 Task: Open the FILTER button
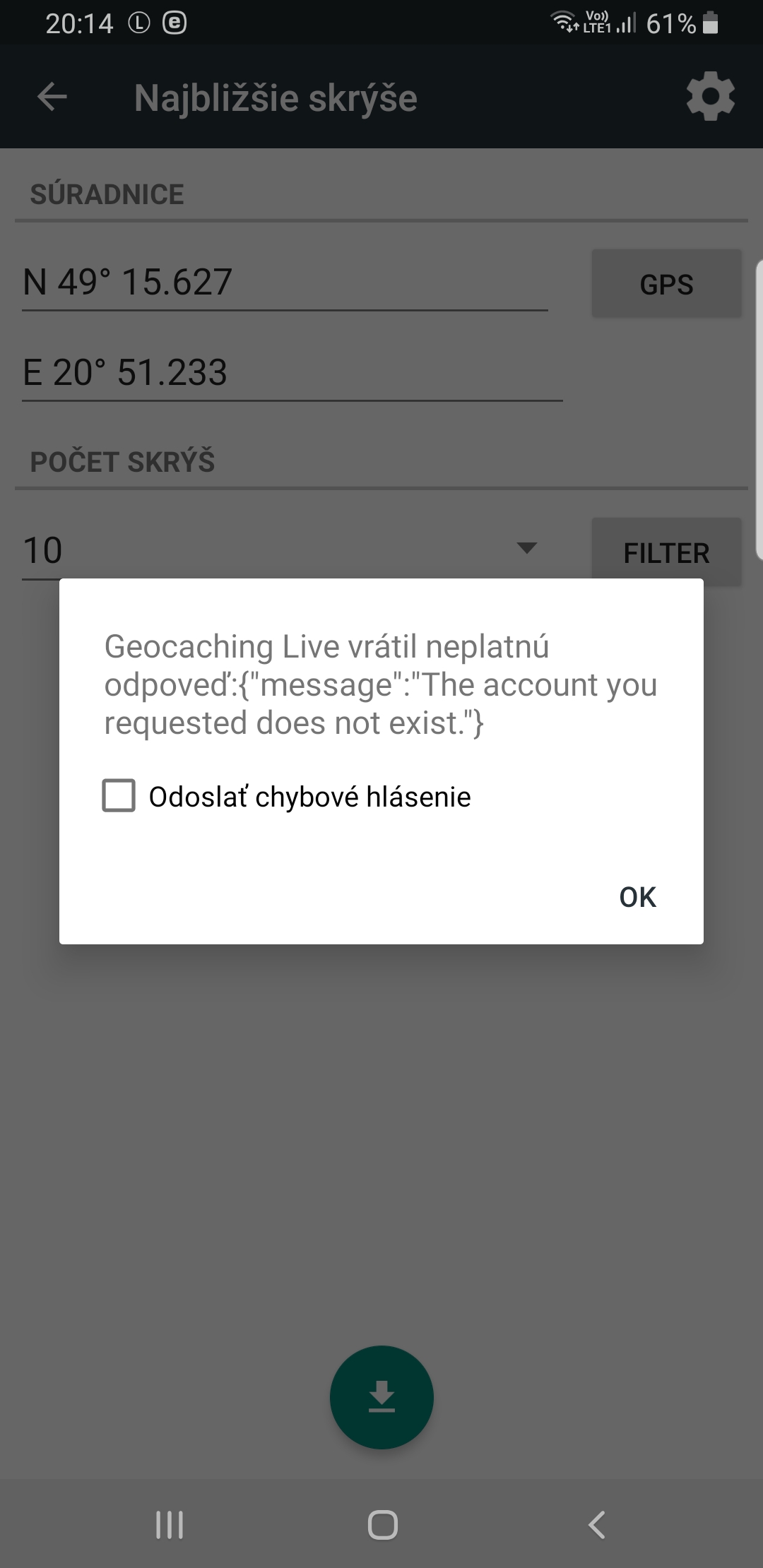(666, 552)
